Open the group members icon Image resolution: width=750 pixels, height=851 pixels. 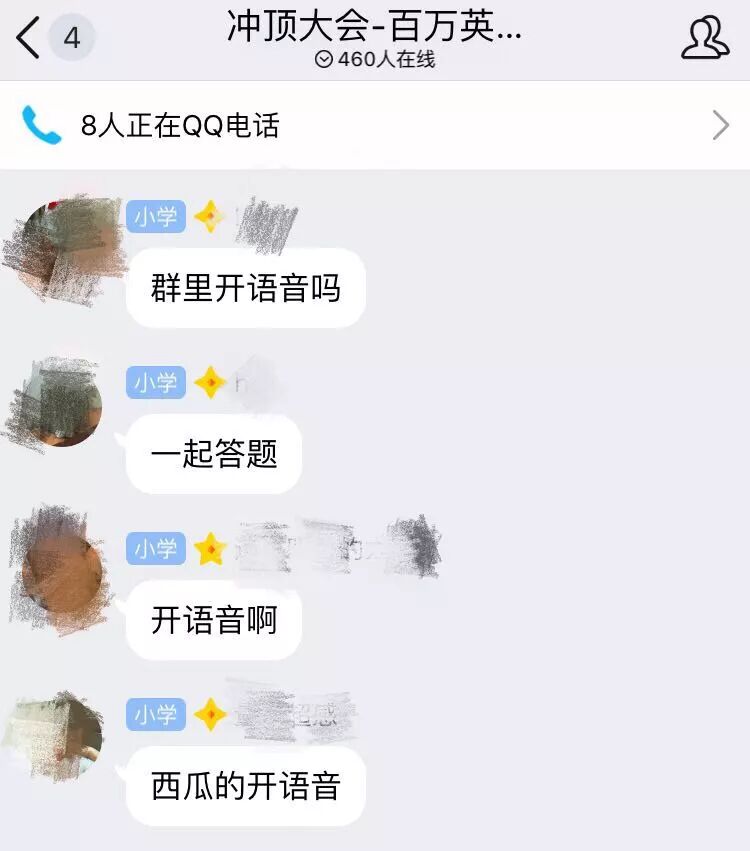coord(705,38)
